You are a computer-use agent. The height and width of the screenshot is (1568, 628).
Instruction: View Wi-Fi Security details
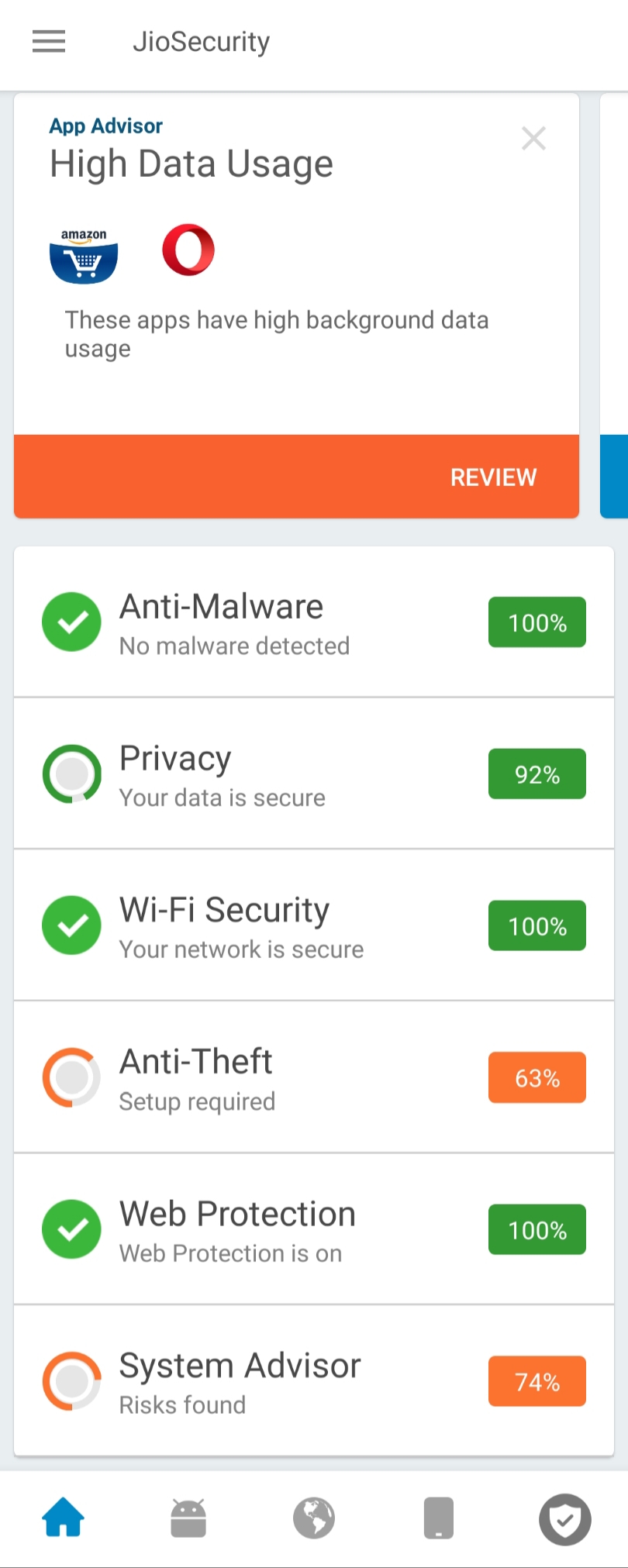pos(313,925)
